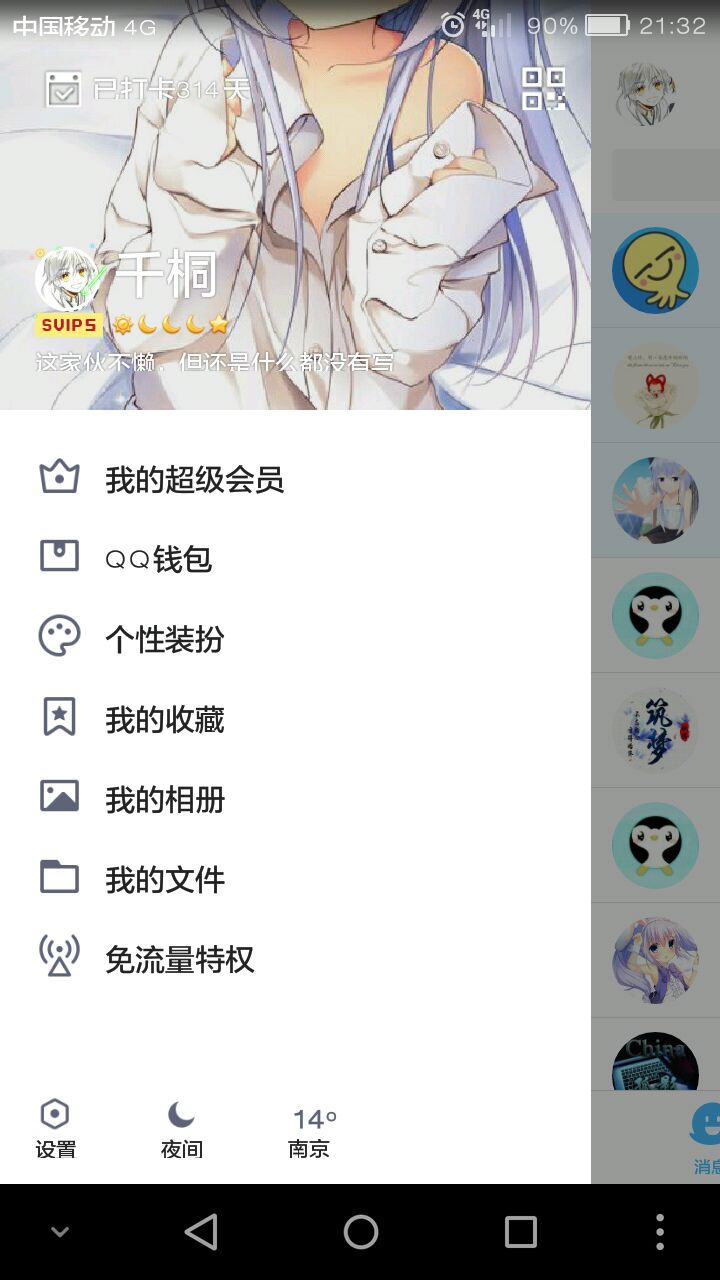The width and height of the screenshot is (720, 1280).
Task: Open 设置 settings
Action: click(x=56, y=1129)
